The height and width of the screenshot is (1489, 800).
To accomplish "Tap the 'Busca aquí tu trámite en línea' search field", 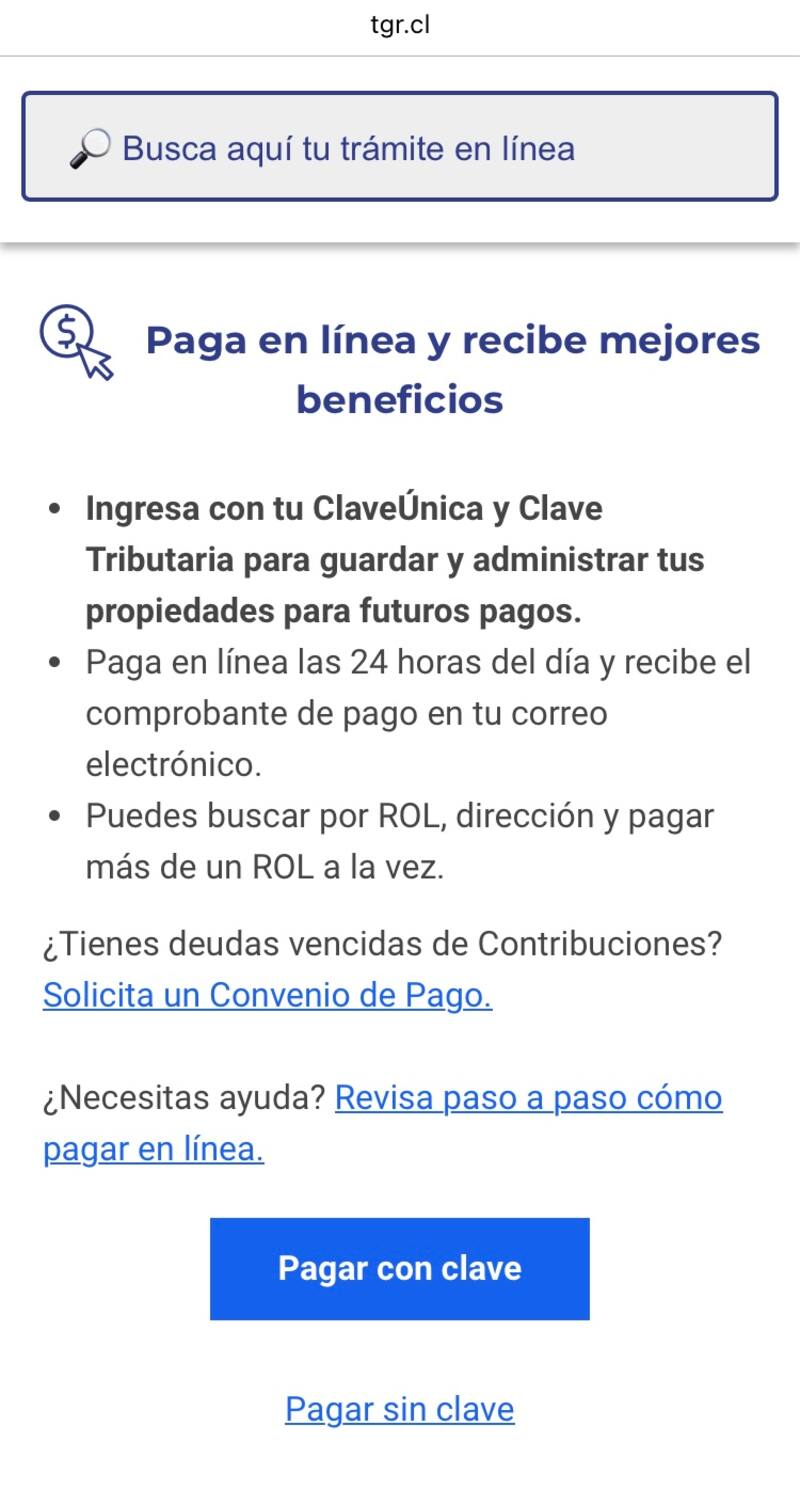I will tap(400, 148).
